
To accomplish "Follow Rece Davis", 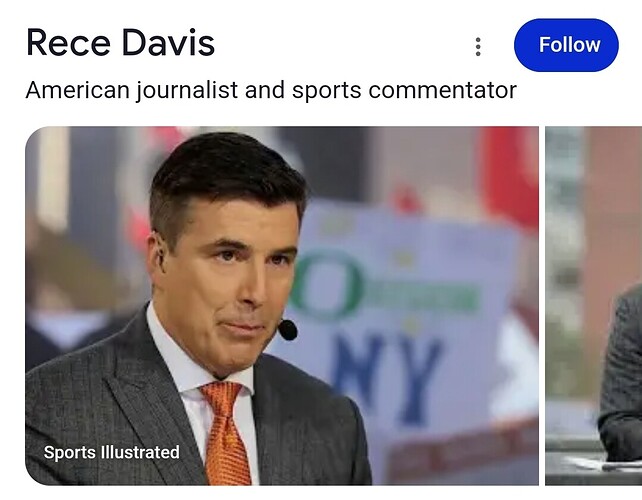I will click(566, 45).
